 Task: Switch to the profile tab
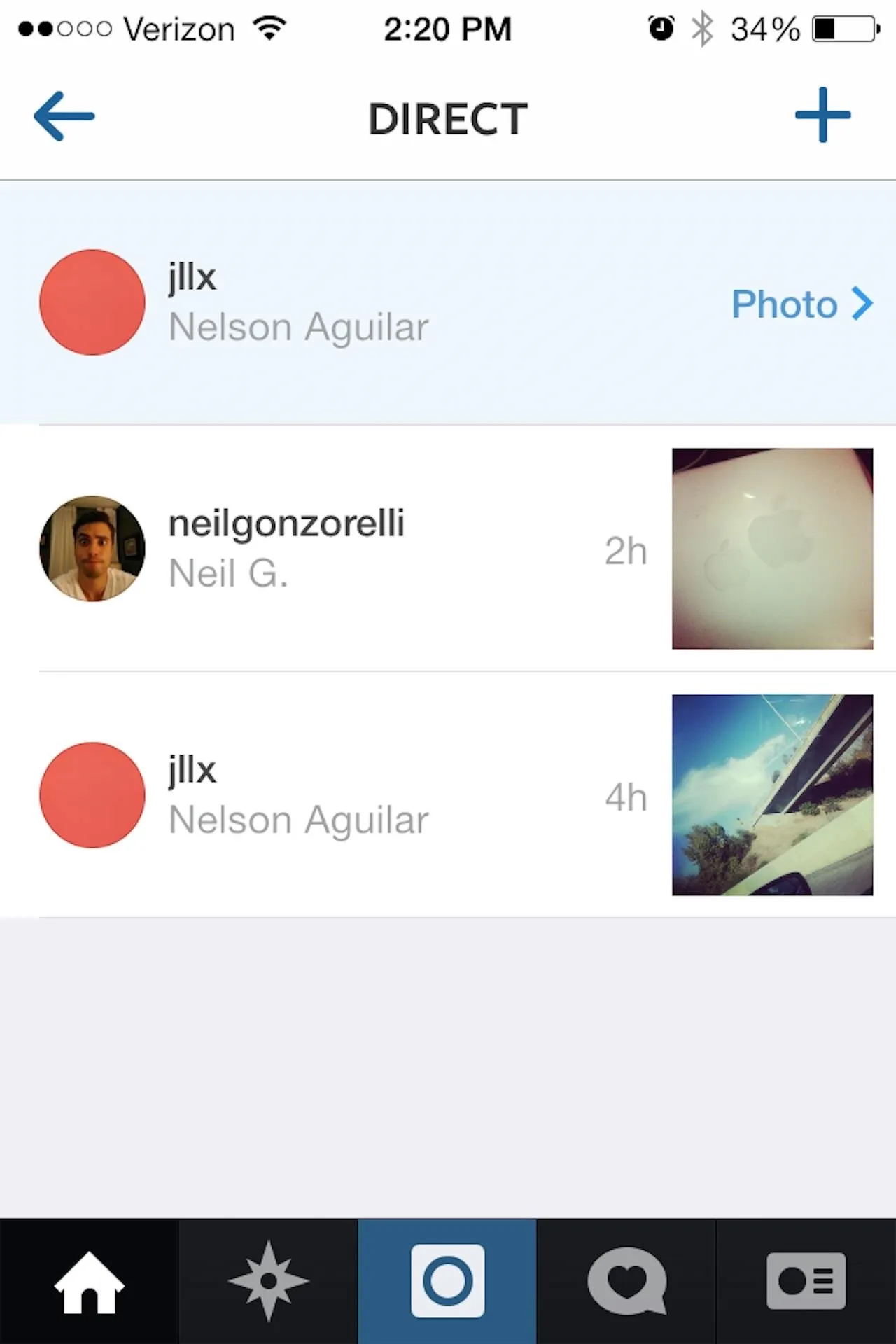(x=806, y=1281)
